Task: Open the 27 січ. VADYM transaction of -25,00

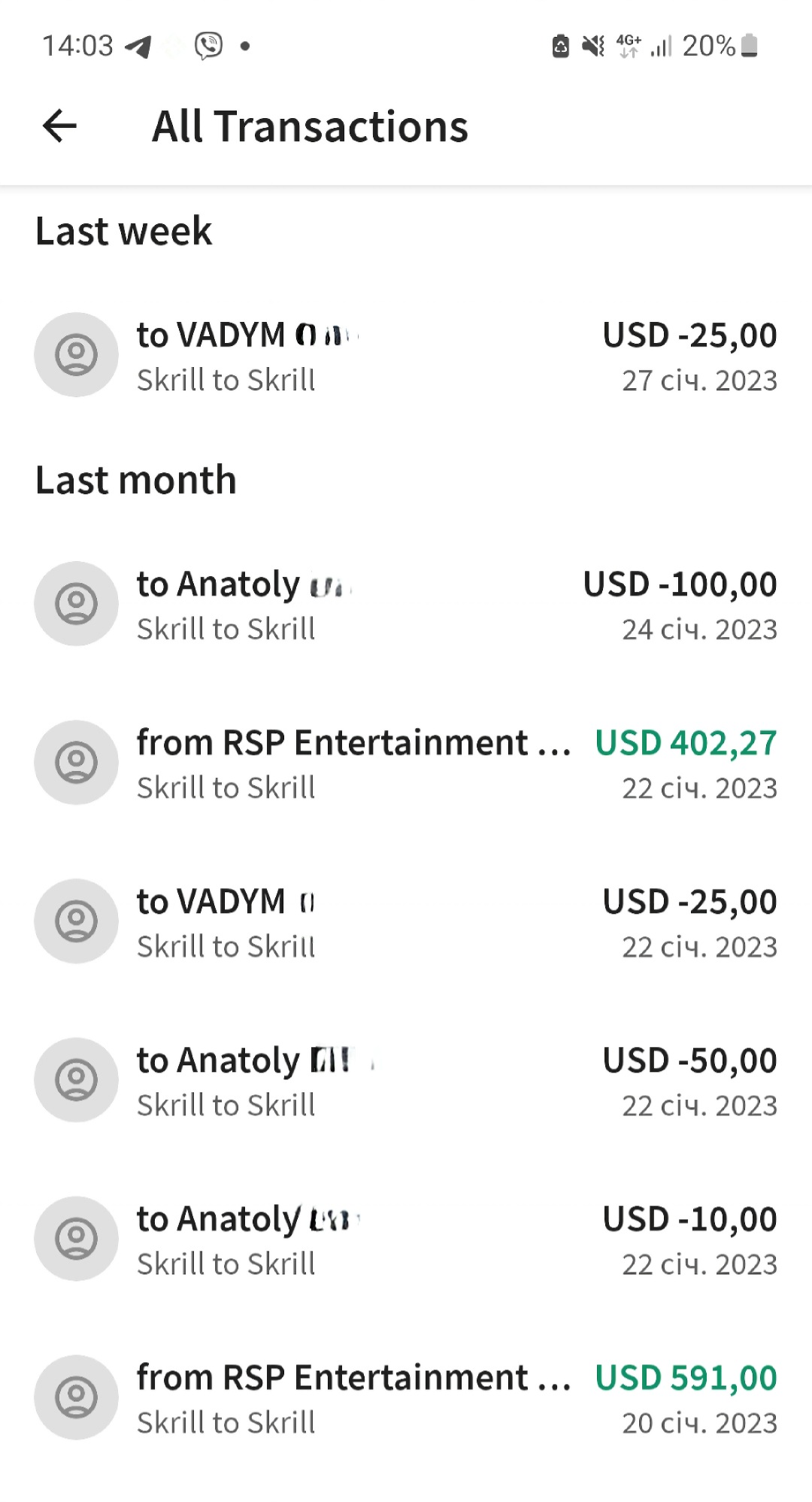Action: coord(406,355)
